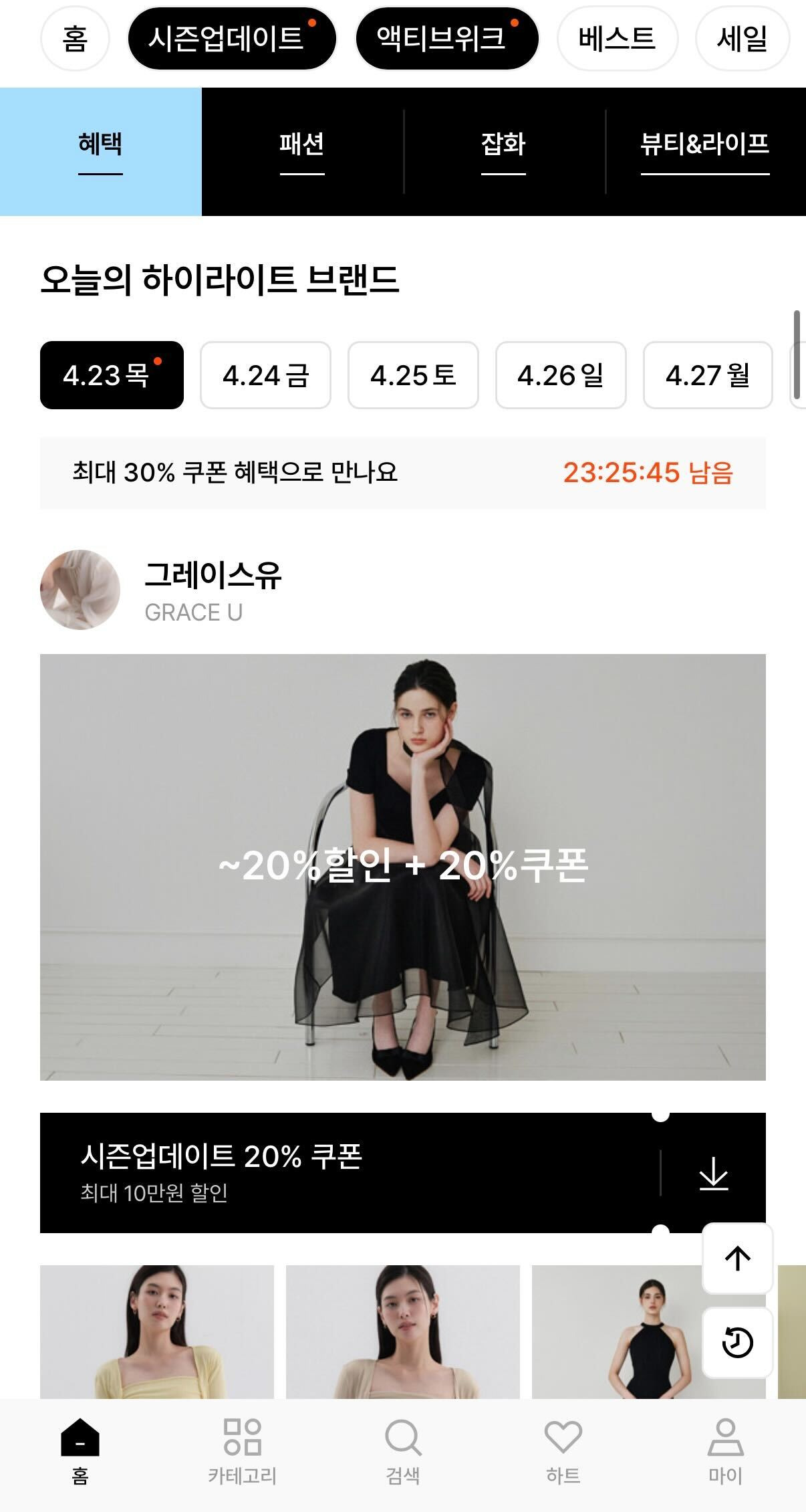Switch to the 잡화 section
This screenshot has width=806, height=1512.
(504, 152)
